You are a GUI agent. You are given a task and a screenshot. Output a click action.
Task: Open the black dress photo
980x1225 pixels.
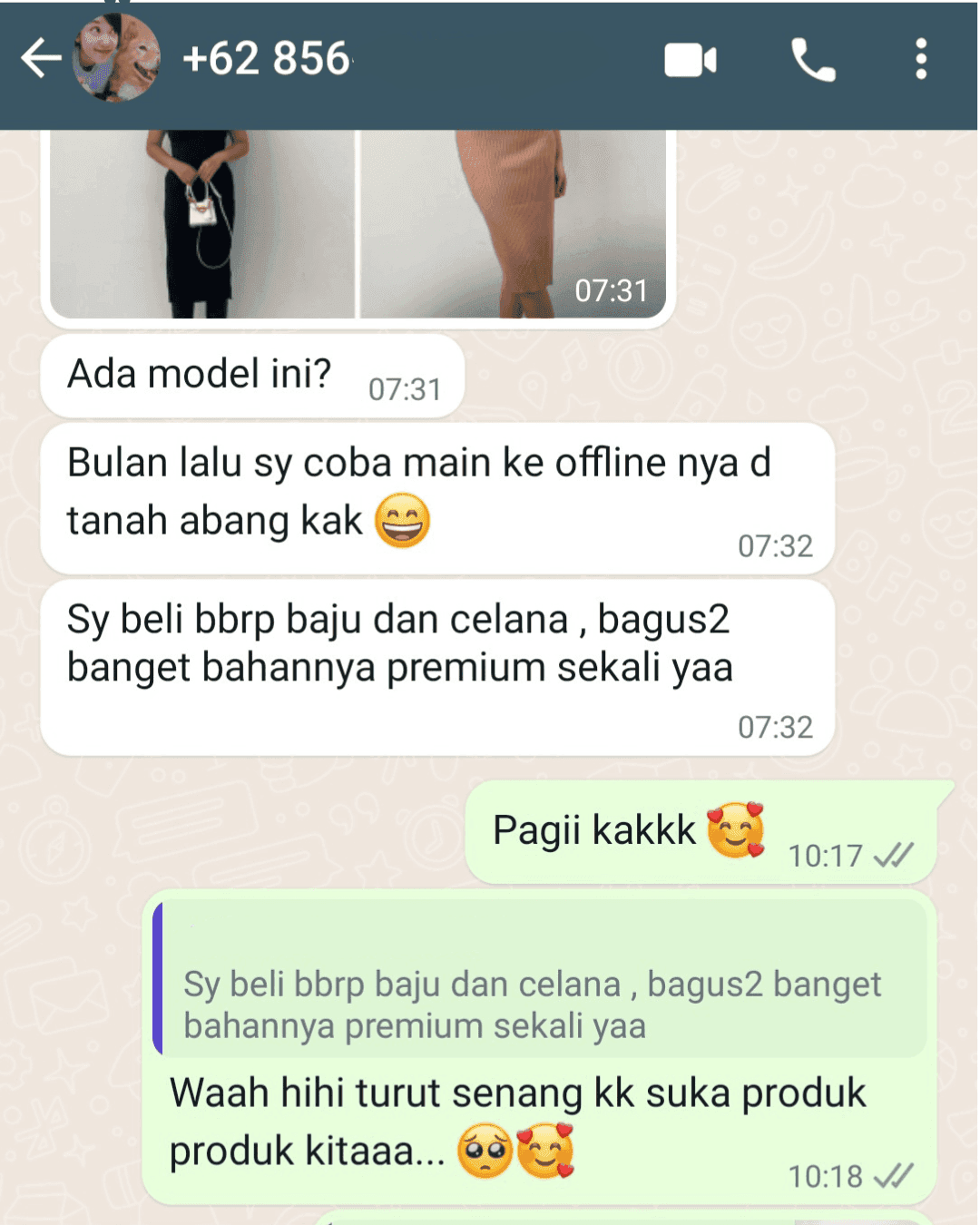tap(201, 223)
